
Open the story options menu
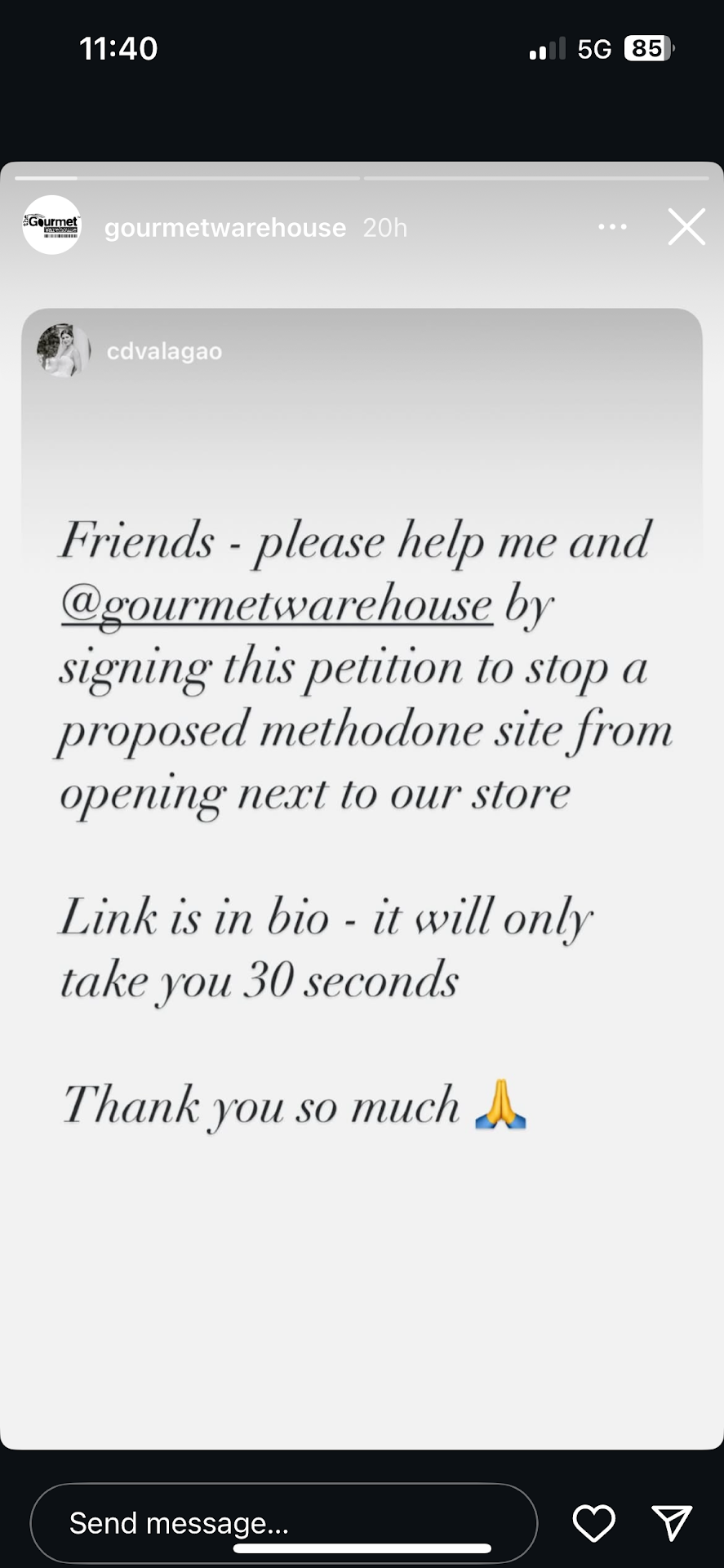[x=612, y=227]
